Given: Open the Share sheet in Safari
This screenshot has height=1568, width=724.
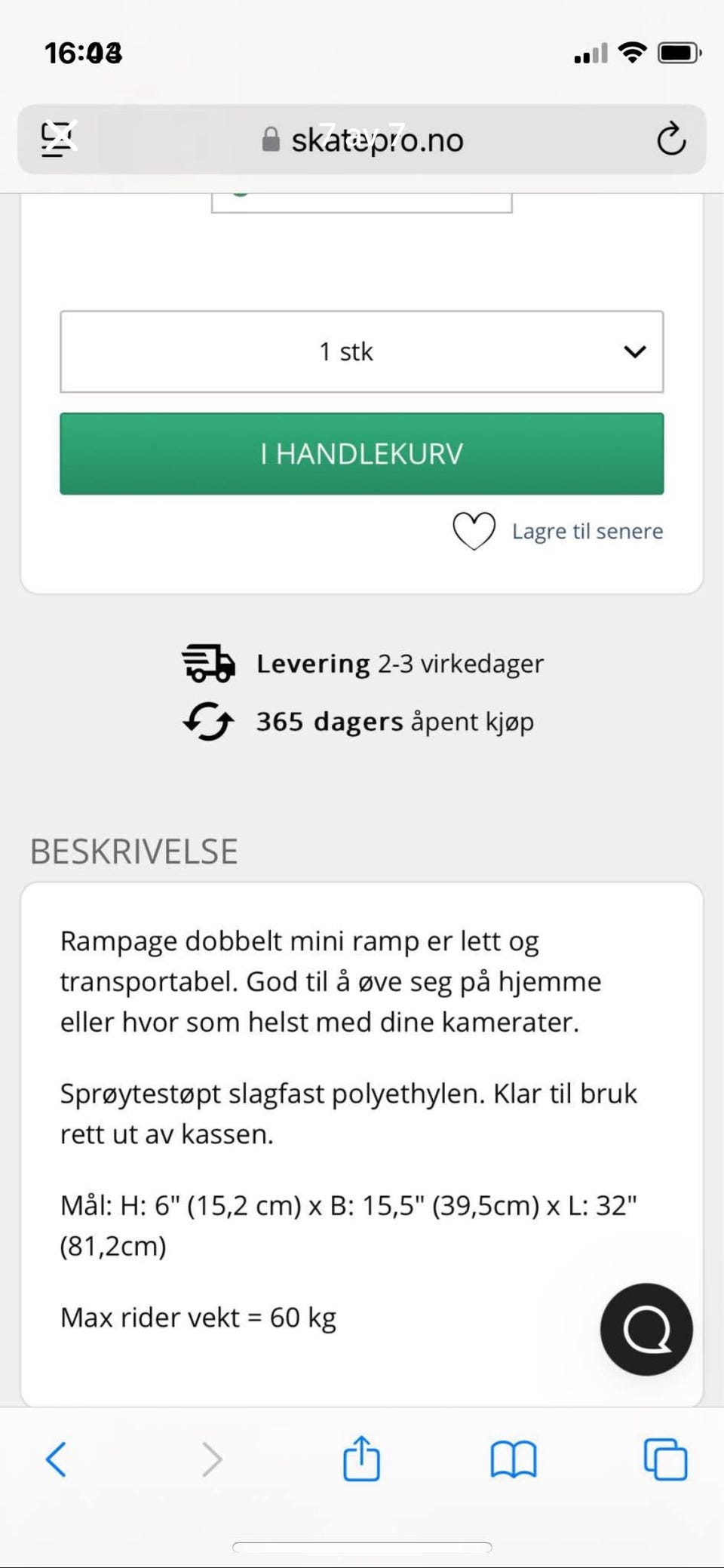Looking at the screenshot, I should (x=362, y=1459).
